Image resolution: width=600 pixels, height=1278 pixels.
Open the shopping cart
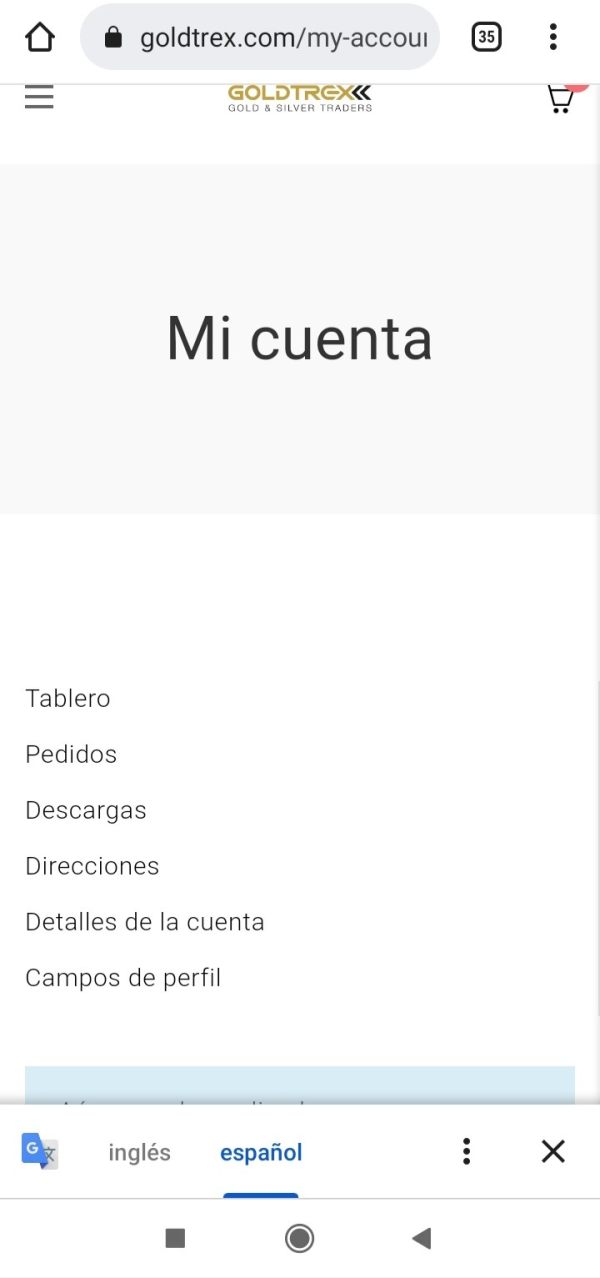coord(561,98)
